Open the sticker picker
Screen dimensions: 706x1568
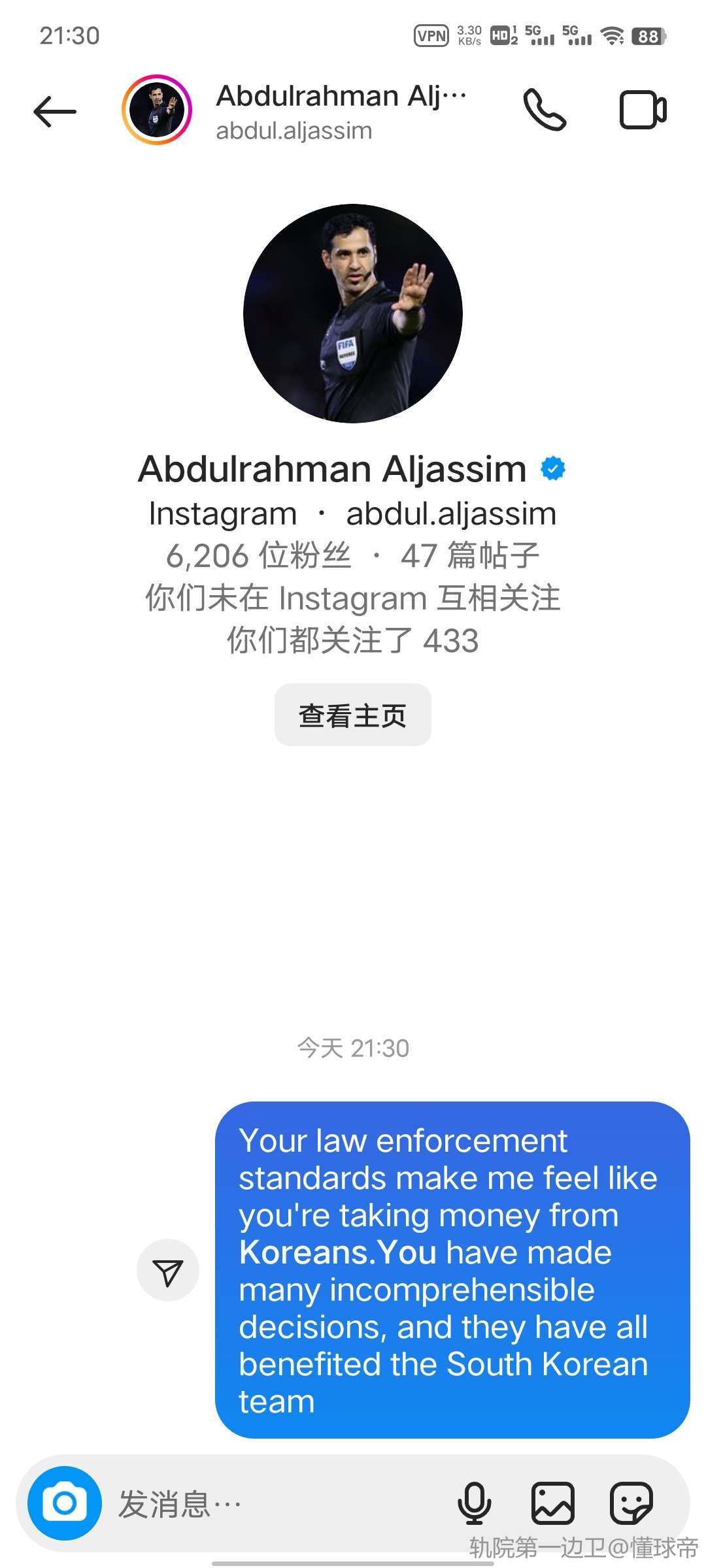(x=631, y=1503)
